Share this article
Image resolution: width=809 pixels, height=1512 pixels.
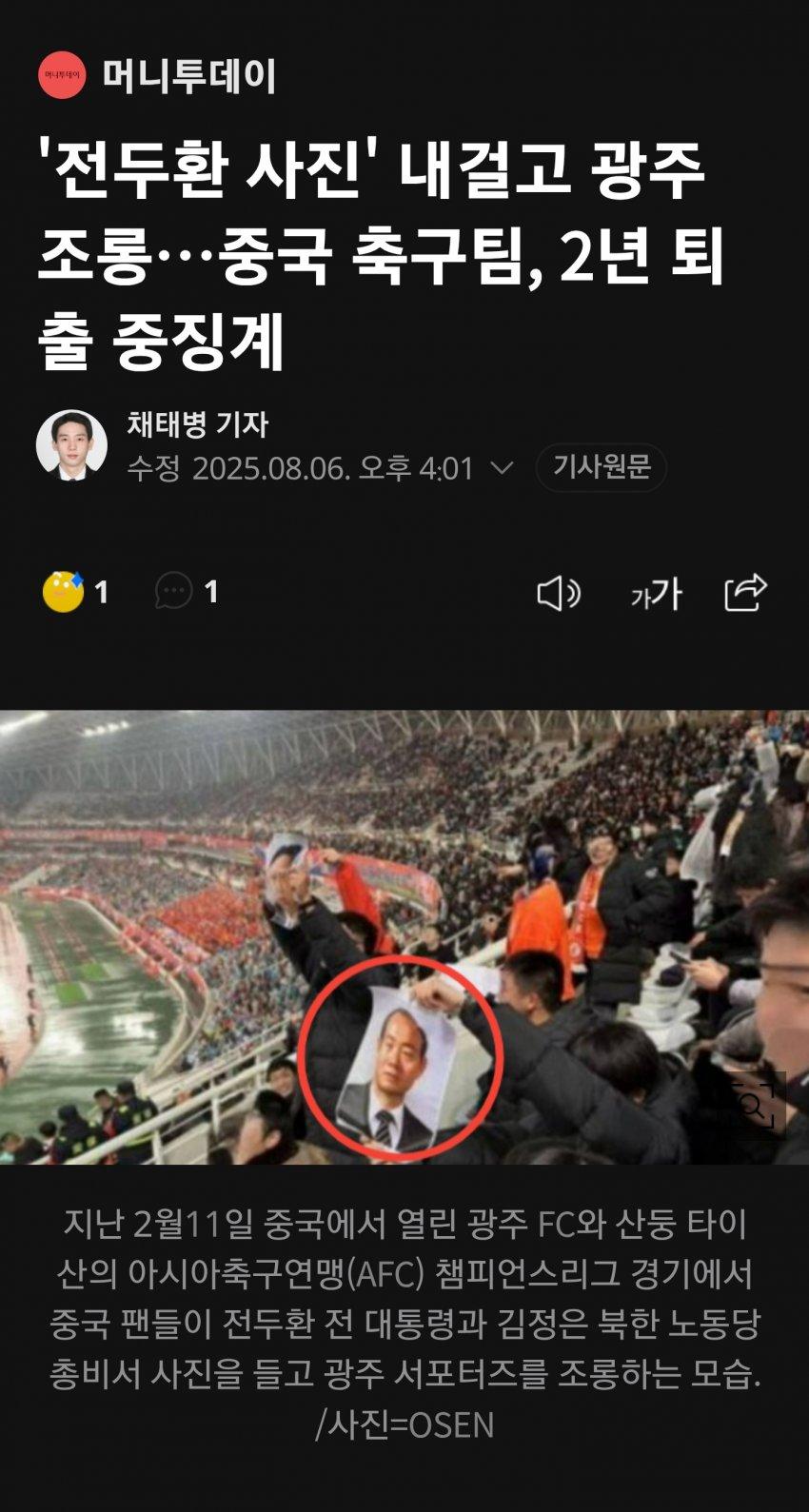coord(745,593)
